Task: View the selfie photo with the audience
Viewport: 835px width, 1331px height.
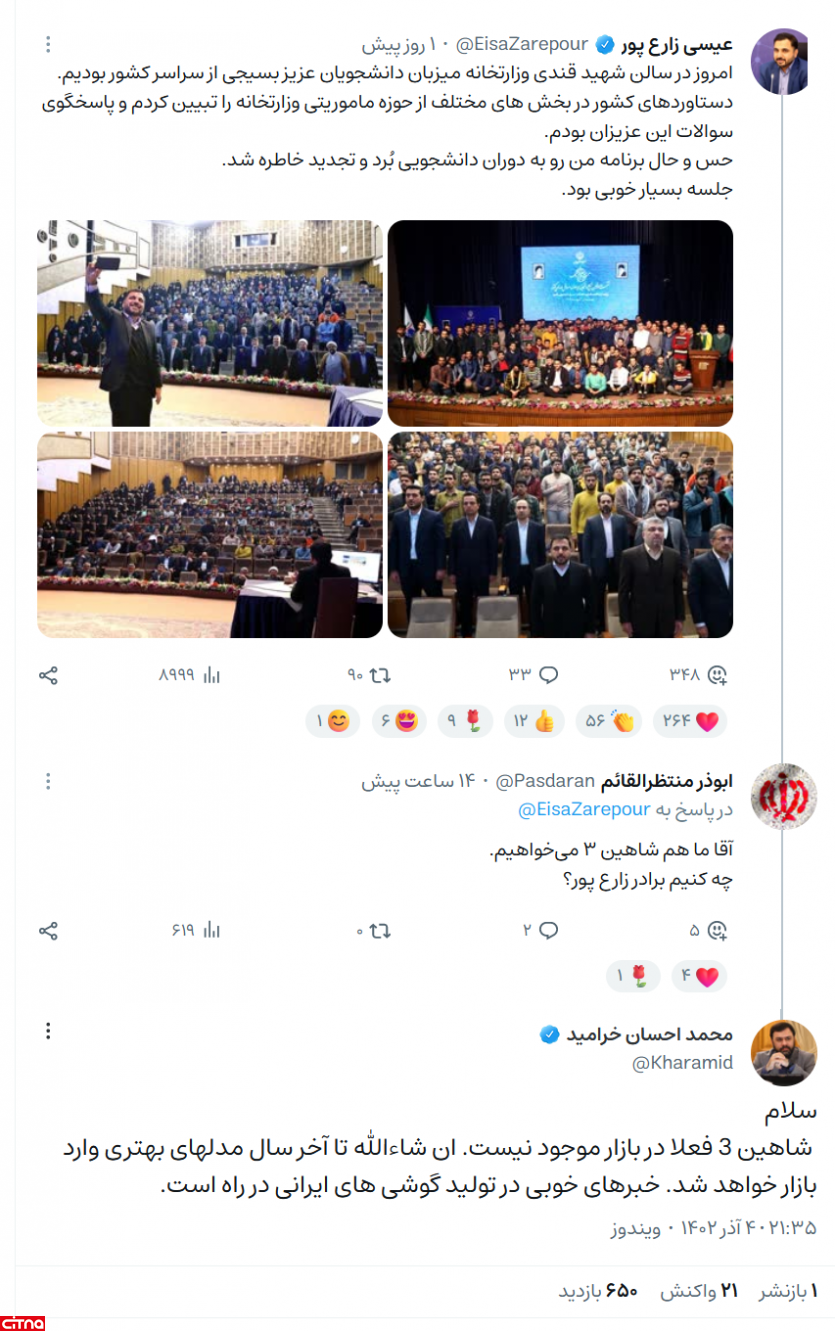Action: (x=210, y=323)
